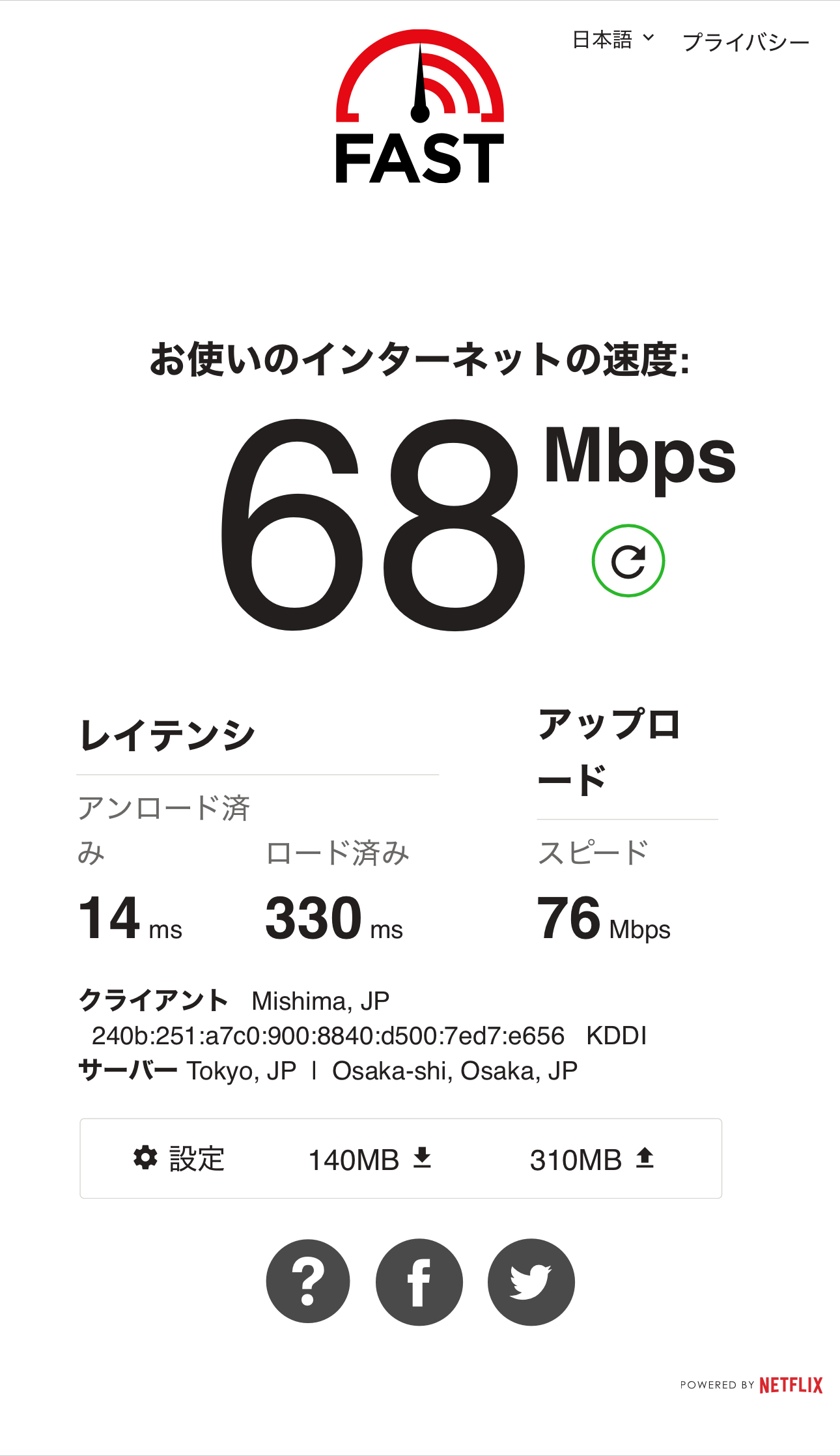Open 設定 settings

[179, 1159]
